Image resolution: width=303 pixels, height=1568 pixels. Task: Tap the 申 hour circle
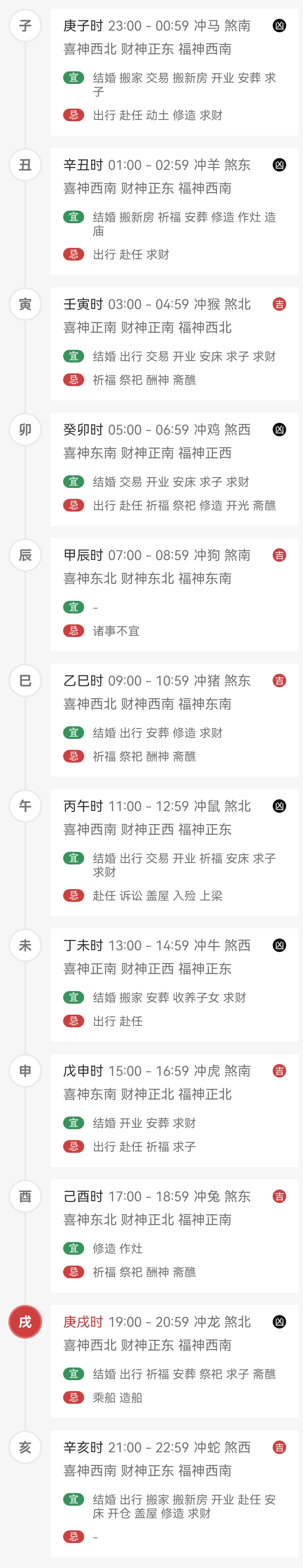pos(25,1071)
